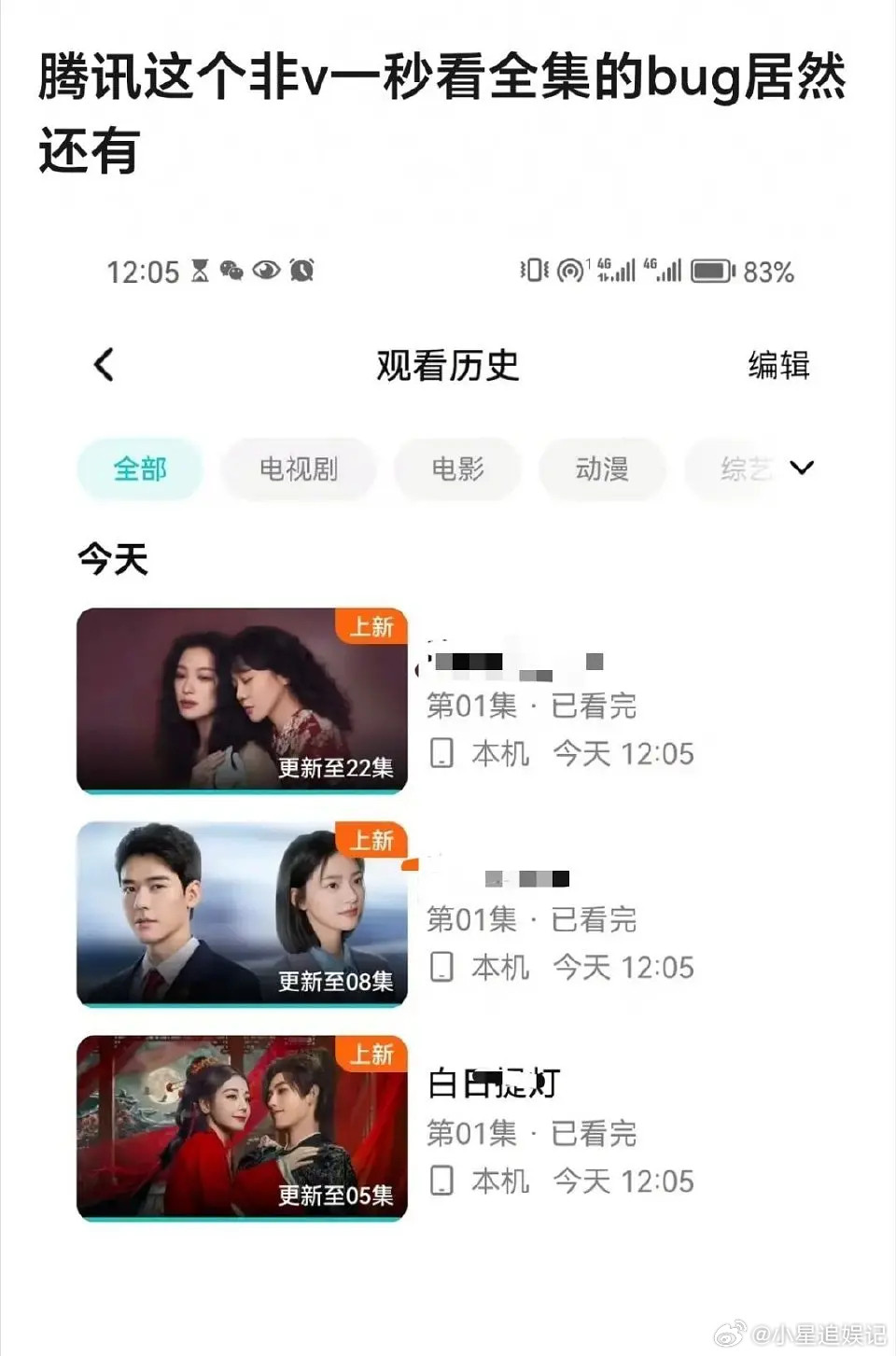Click the 本机 device icon under 白日提灯
The image size is (896, 1356).
(x=443, y=1181)
